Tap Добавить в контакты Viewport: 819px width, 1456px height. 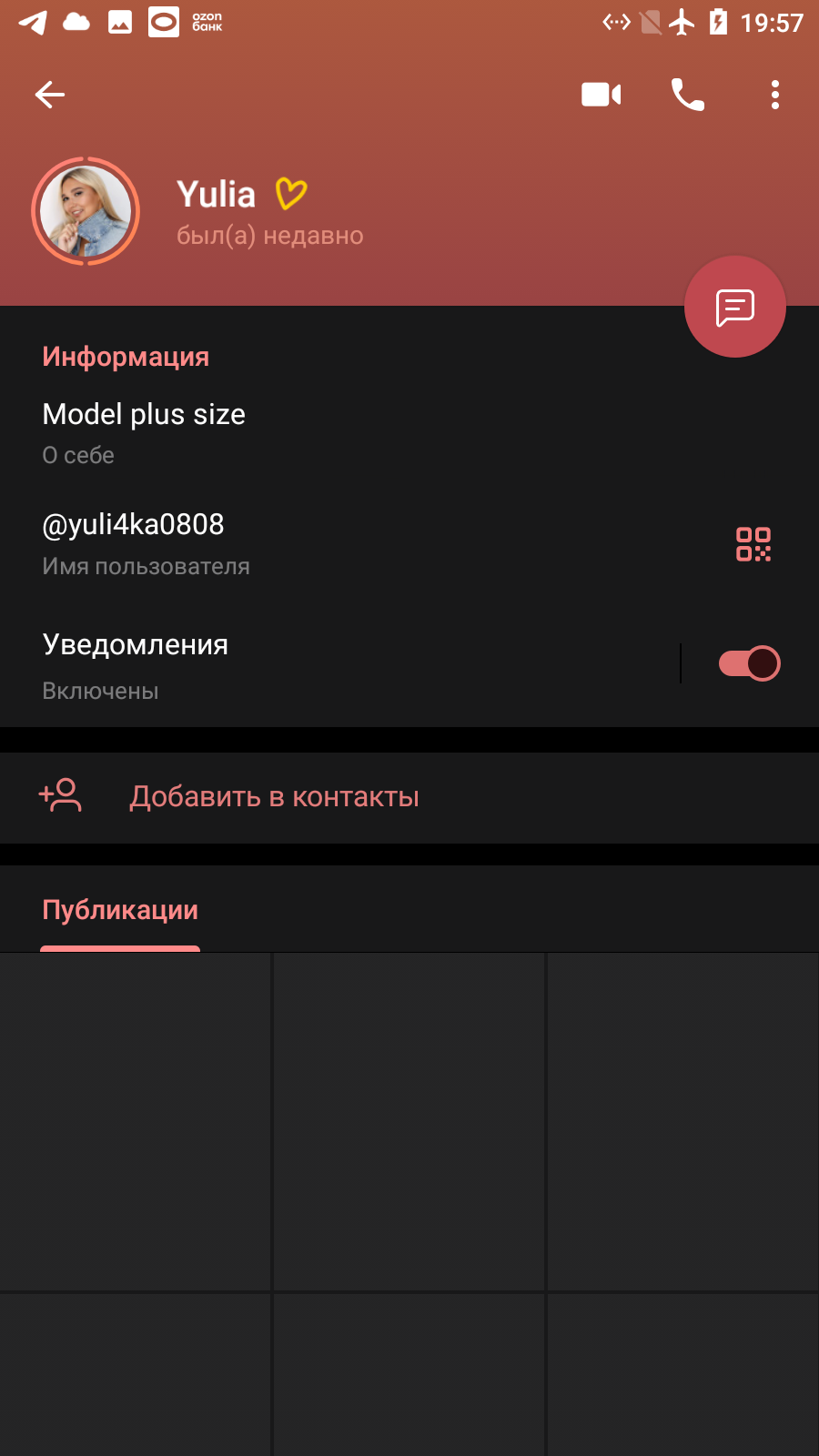409,797
